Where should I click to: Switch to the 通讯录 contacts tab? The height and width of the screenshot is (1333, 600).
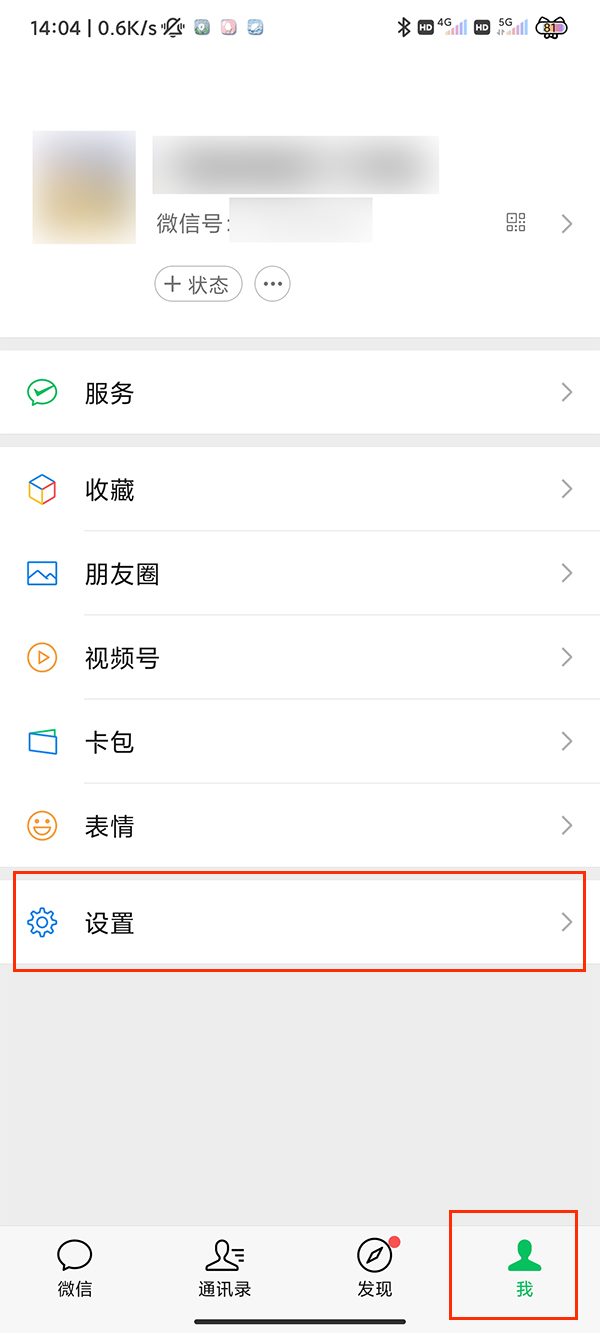[x=225, y=1268]
